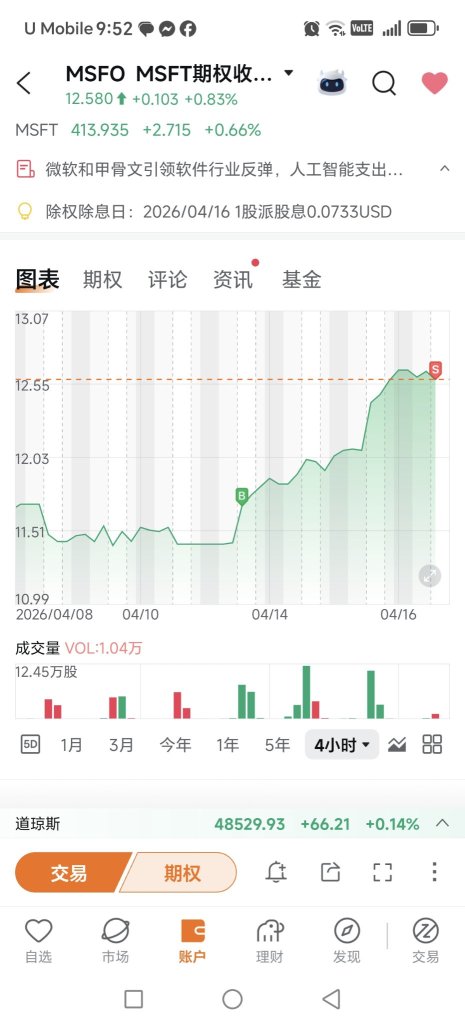465x1024 pixels.
Task: Open the chart indicators grid icon
Action: click(432, 744)
